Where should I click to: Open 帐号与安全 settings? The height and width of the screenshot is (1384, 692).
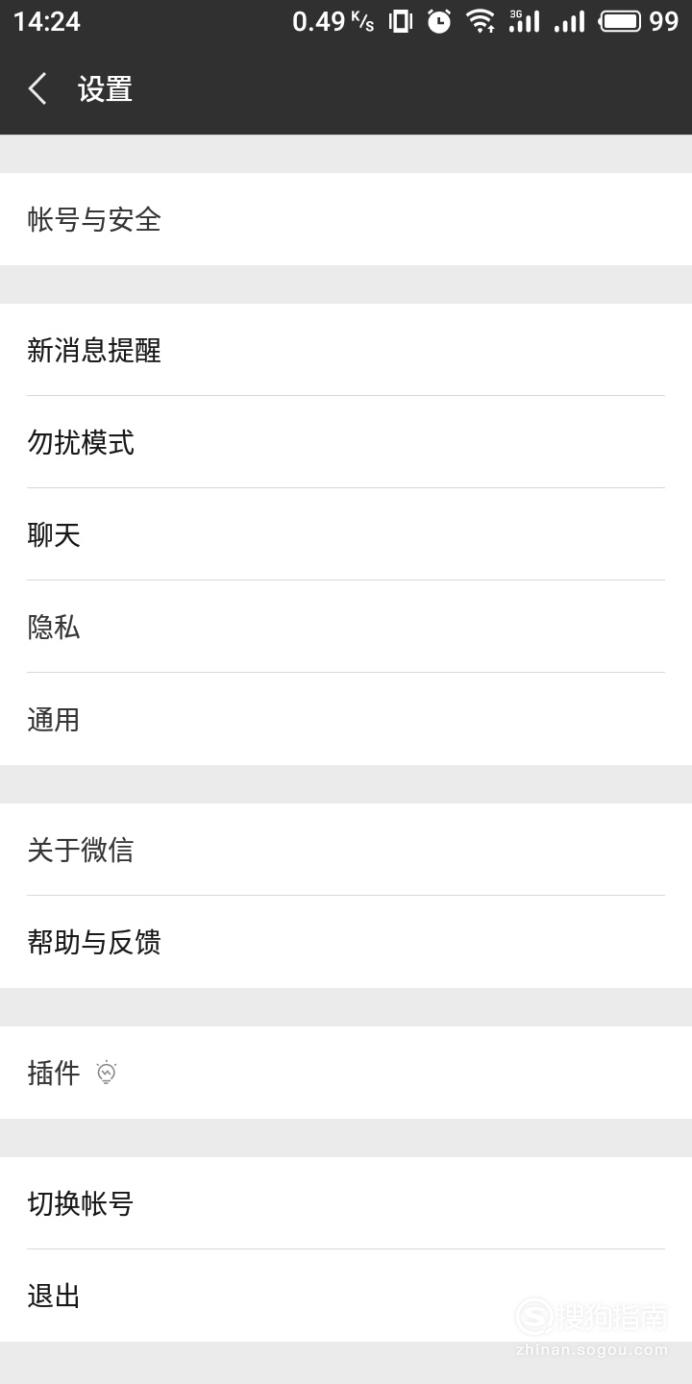pos(346,219)
